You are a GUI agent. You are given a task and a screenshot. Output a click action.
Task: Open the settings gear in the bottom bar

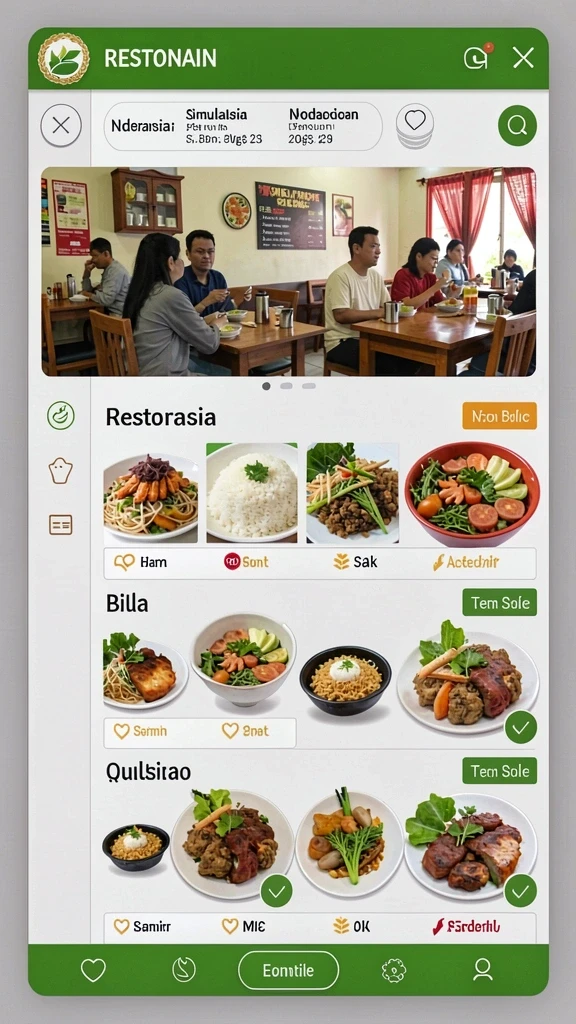pyautogui.click(x=394, y=970)
